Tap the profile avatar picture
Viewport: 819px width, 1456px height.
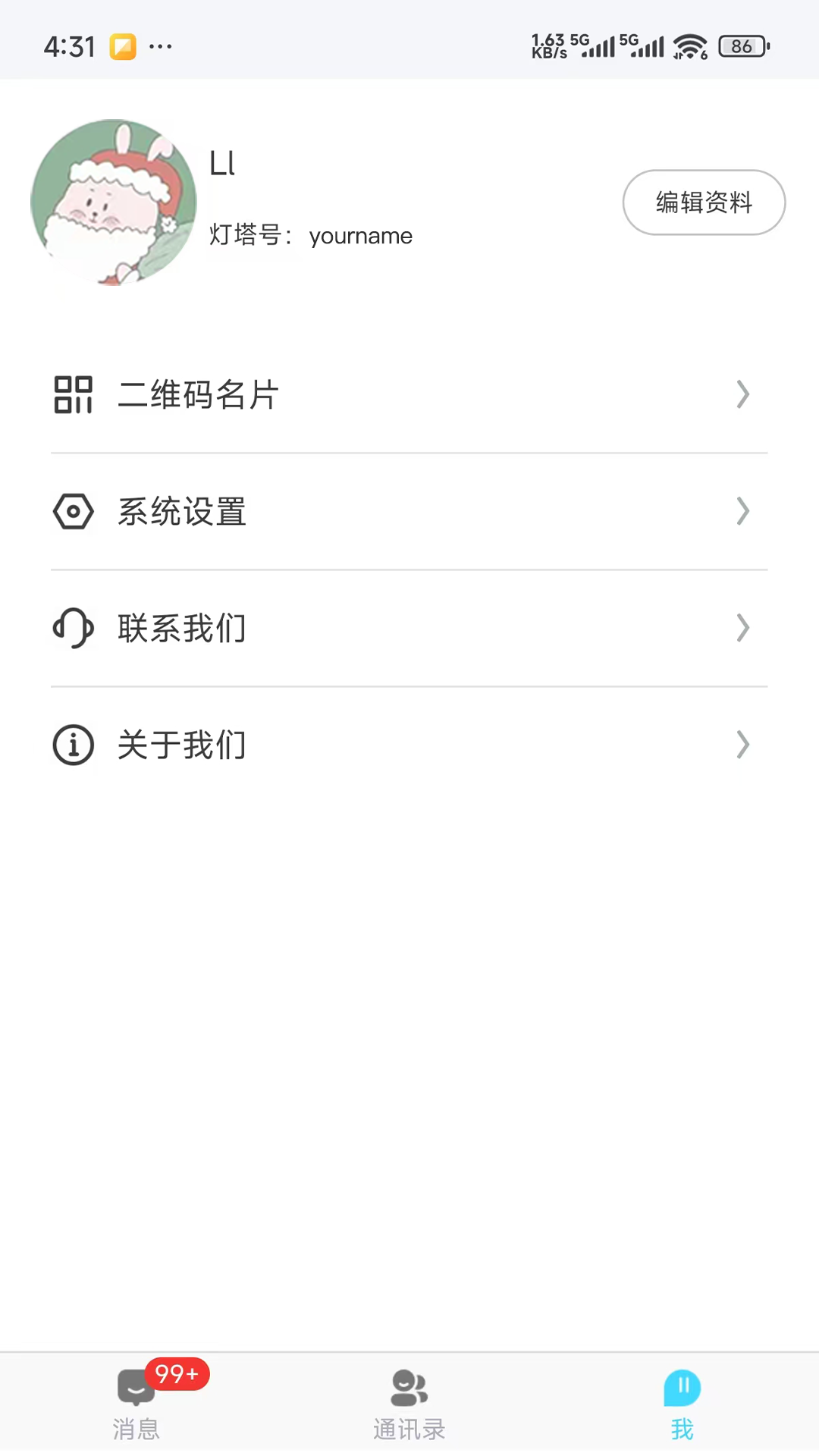coord(112,202)
